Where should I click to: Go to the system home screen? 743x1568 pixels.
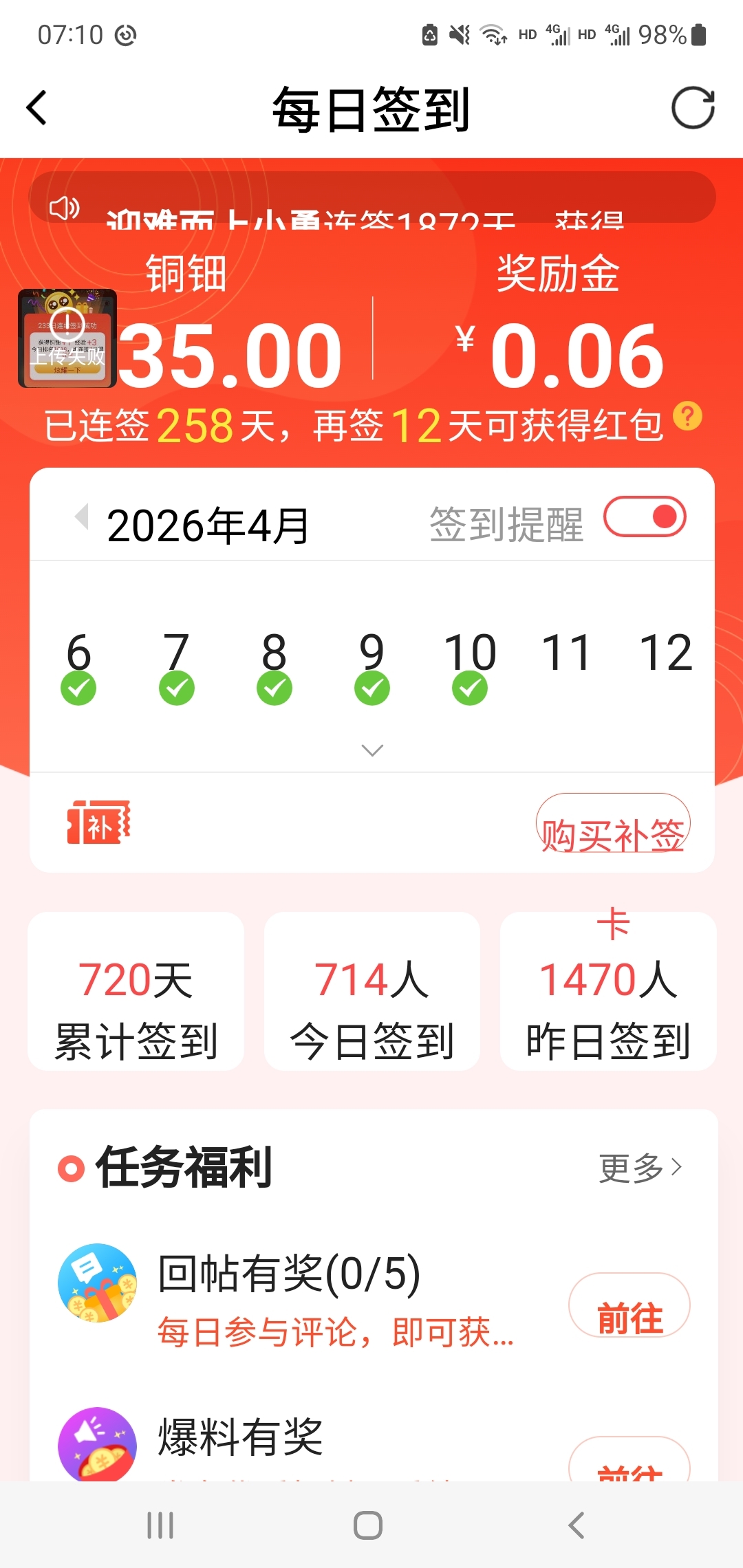click(368, 1525)
